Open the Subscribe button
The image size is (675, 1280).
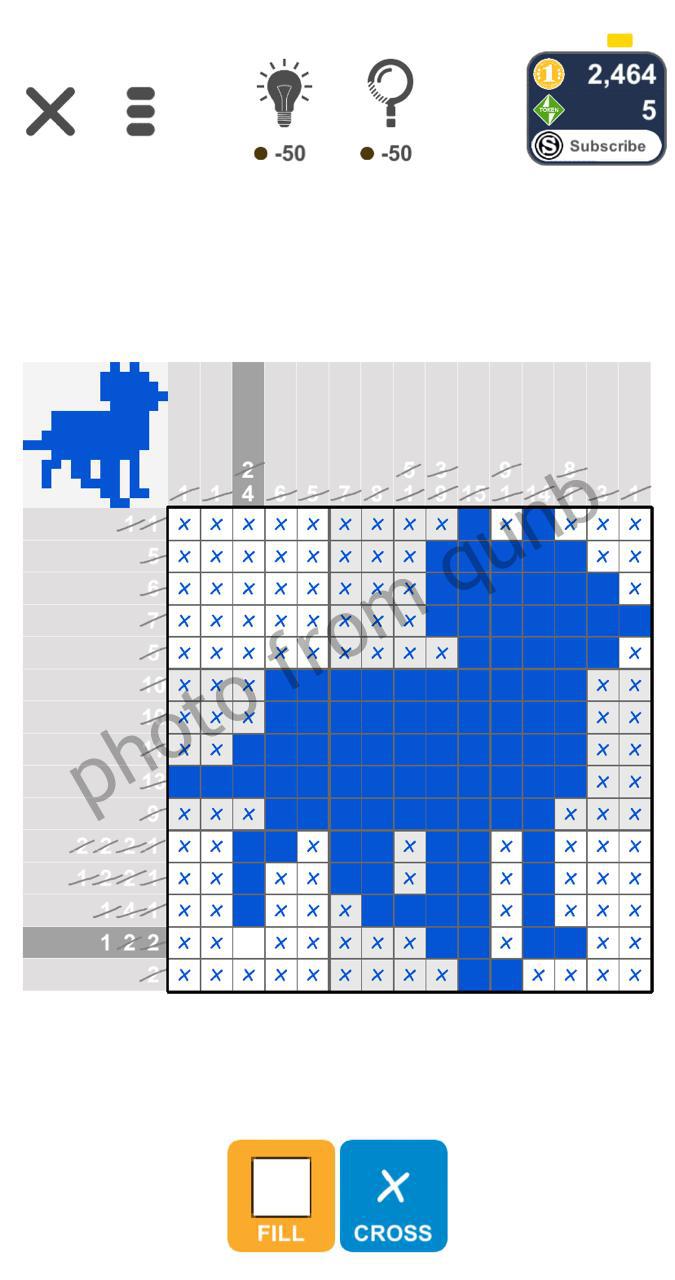(596, 146)
